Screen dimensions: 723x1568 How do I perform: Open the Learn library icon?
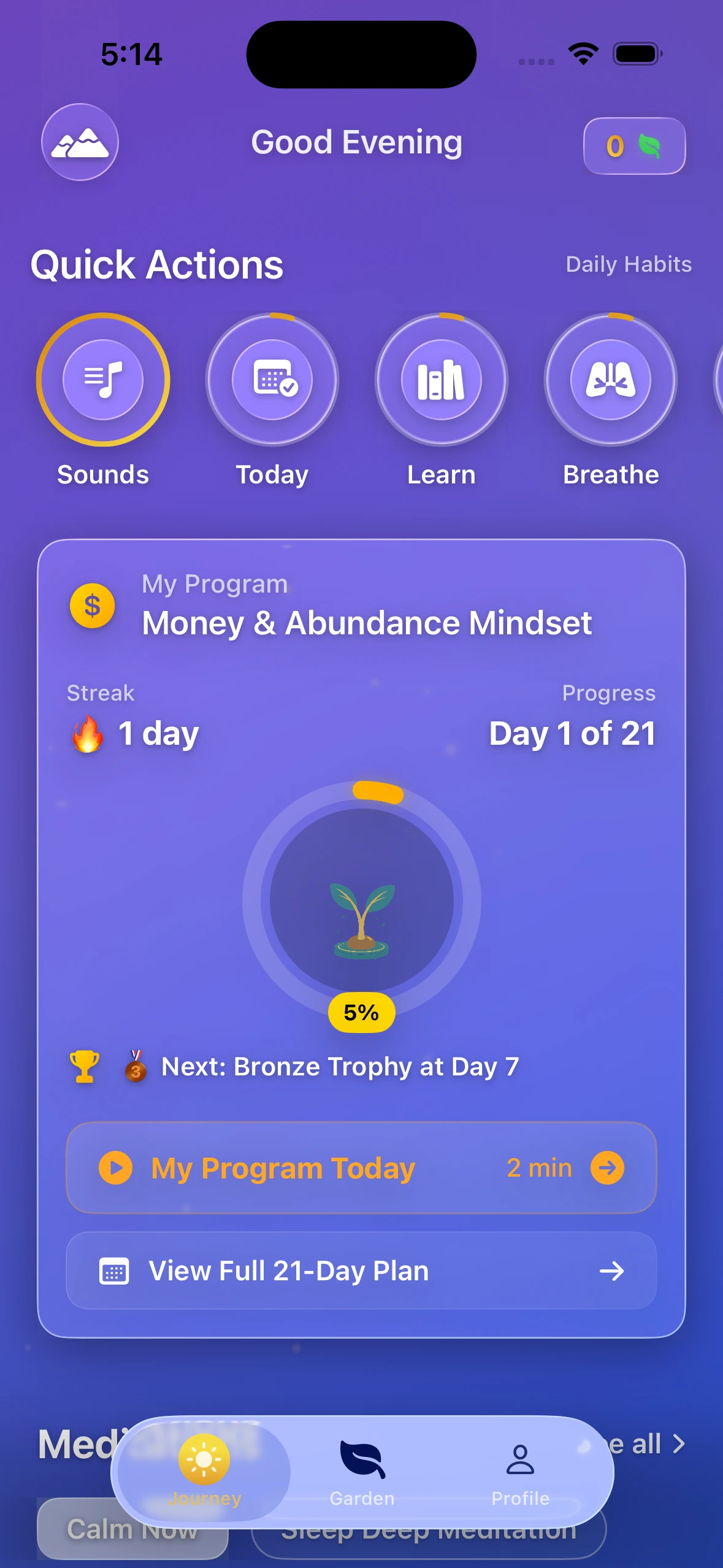(x=441, y=380)
